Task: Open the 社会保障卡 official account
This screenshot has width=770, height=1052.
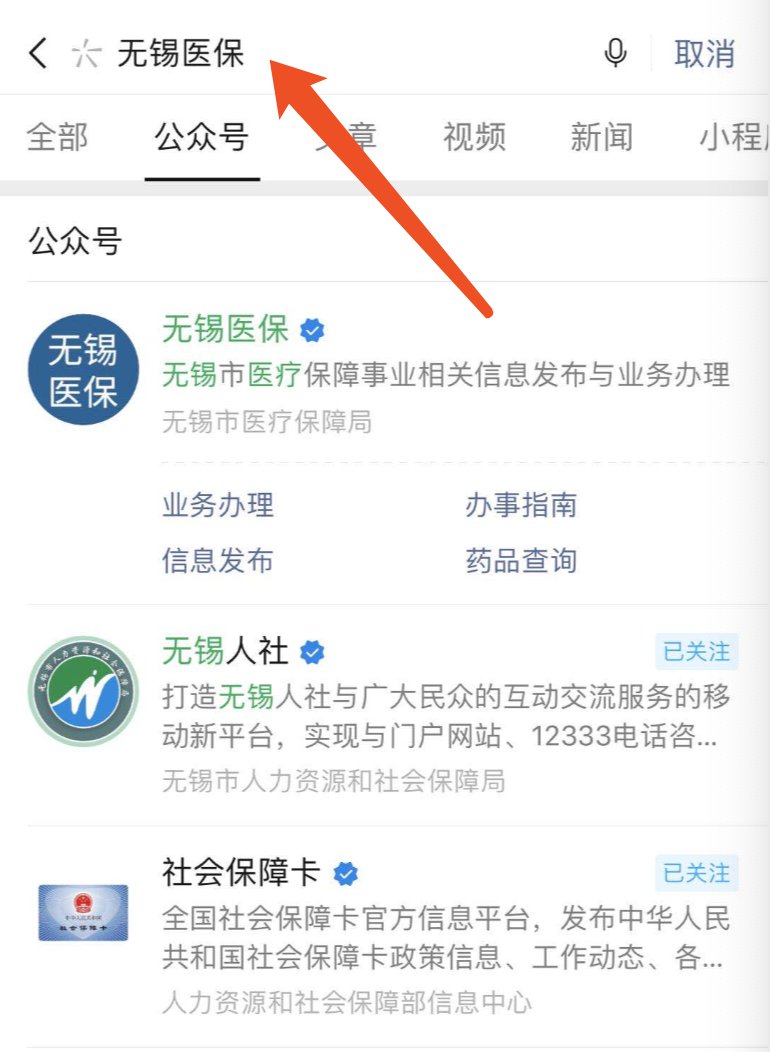Action: [x=240, y=873]
